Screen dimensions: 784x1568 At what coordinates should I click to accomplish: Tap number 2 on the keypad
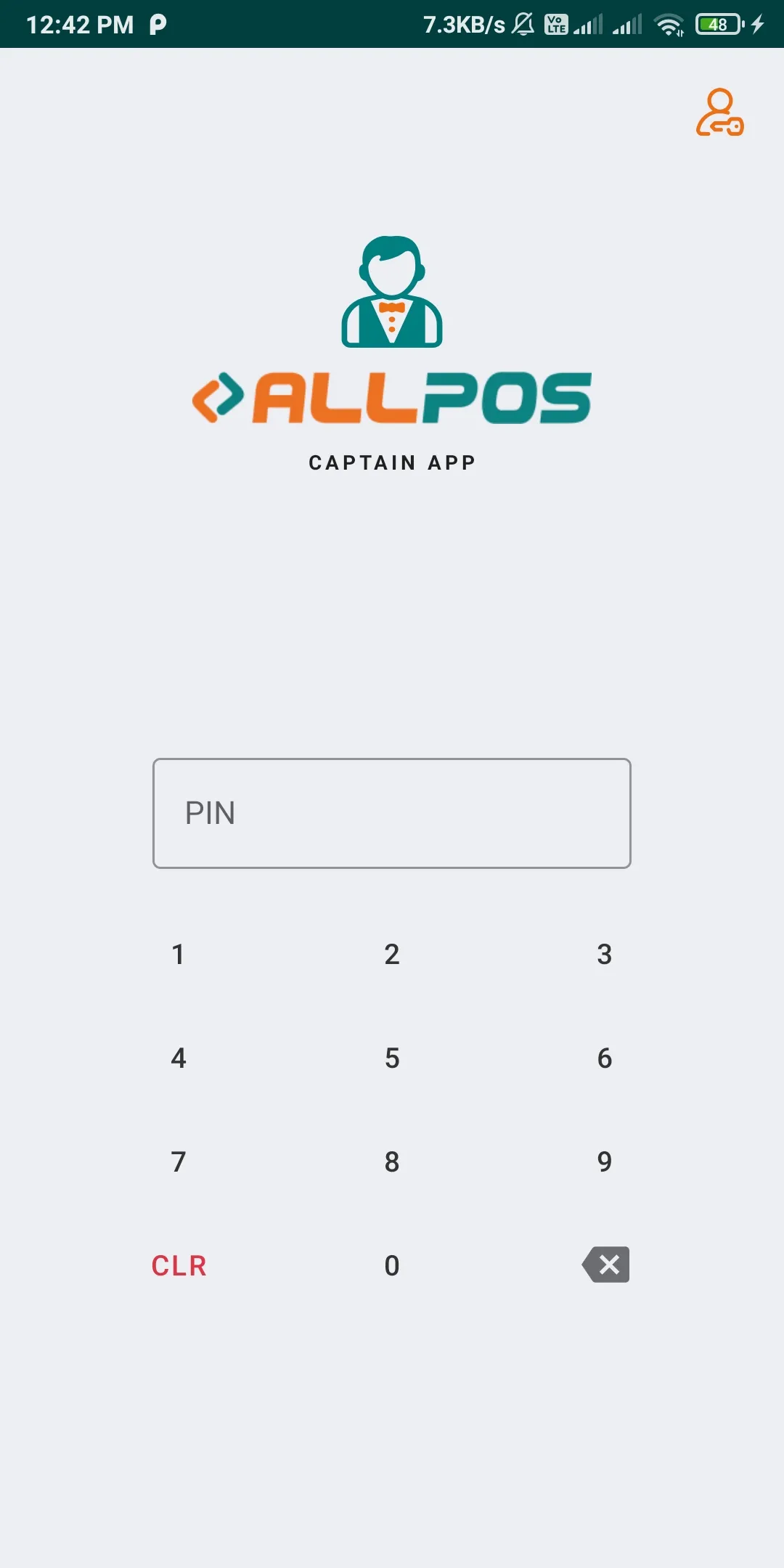pos(392,954)
